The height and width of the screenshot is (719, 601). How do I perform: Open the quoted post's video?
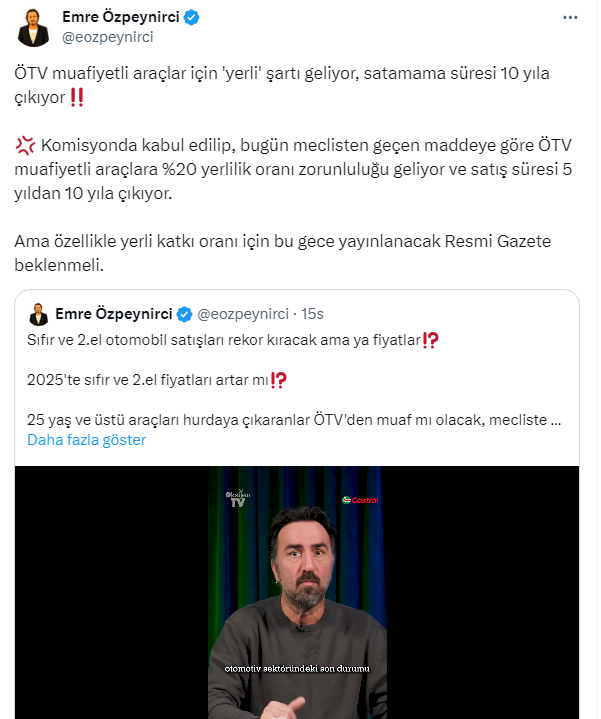pyautogui.click(x=297, y=592)
